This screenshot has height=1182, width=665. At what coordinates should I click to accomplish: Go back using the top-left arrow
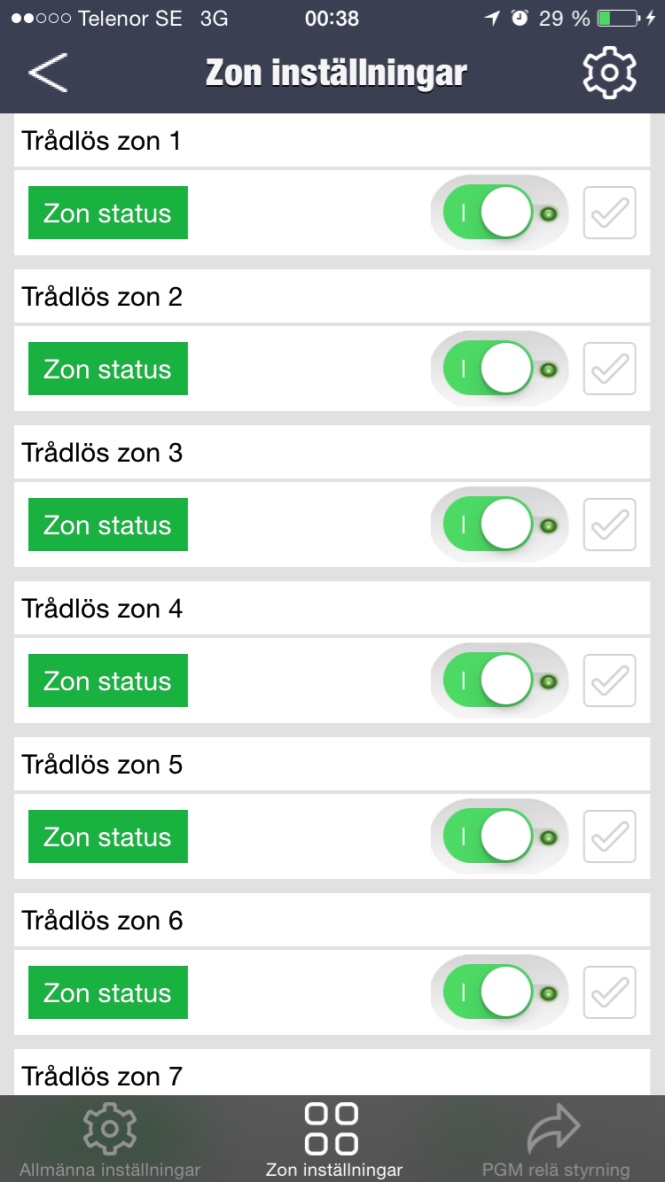[x=48, y=73]
